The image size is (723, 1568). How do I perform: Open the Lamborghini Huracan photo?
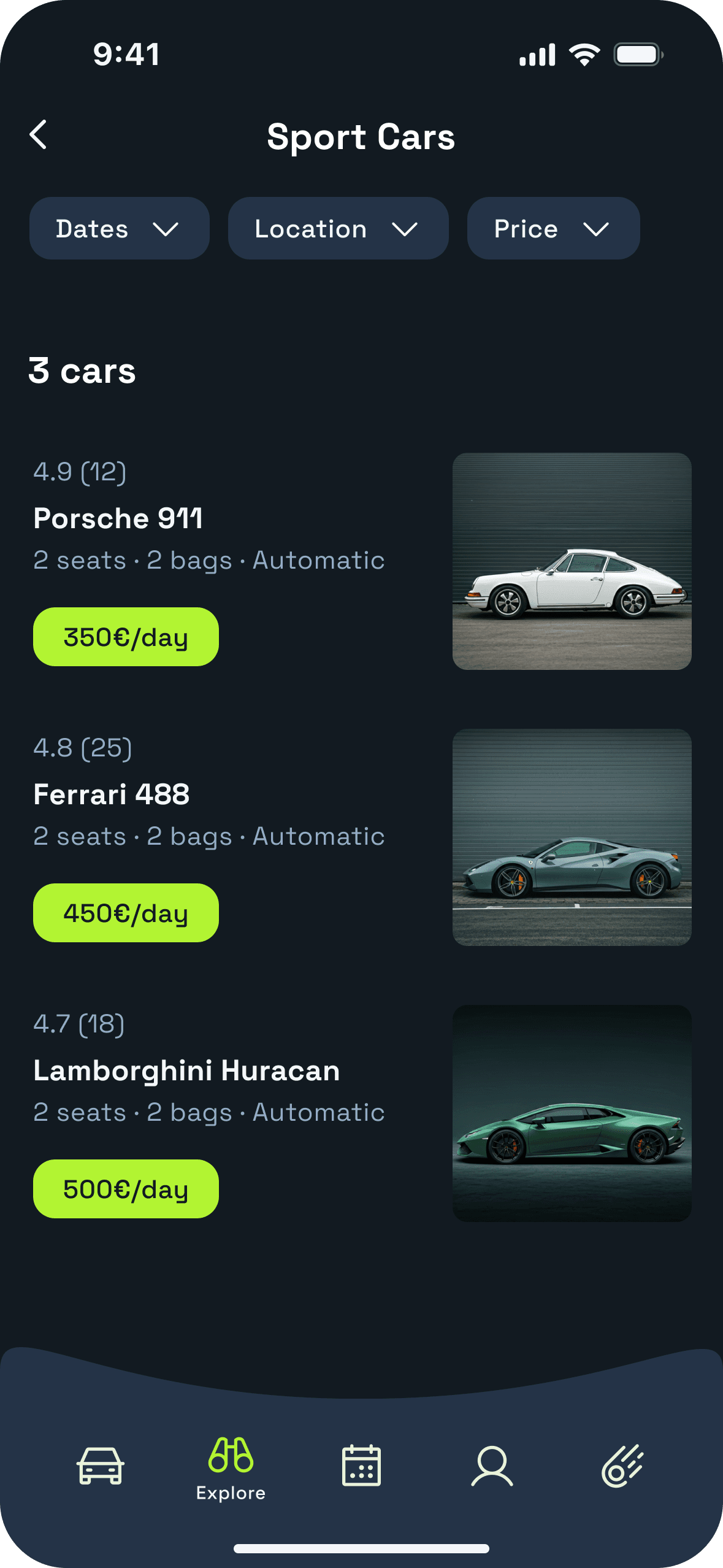tap(572, 1113)
